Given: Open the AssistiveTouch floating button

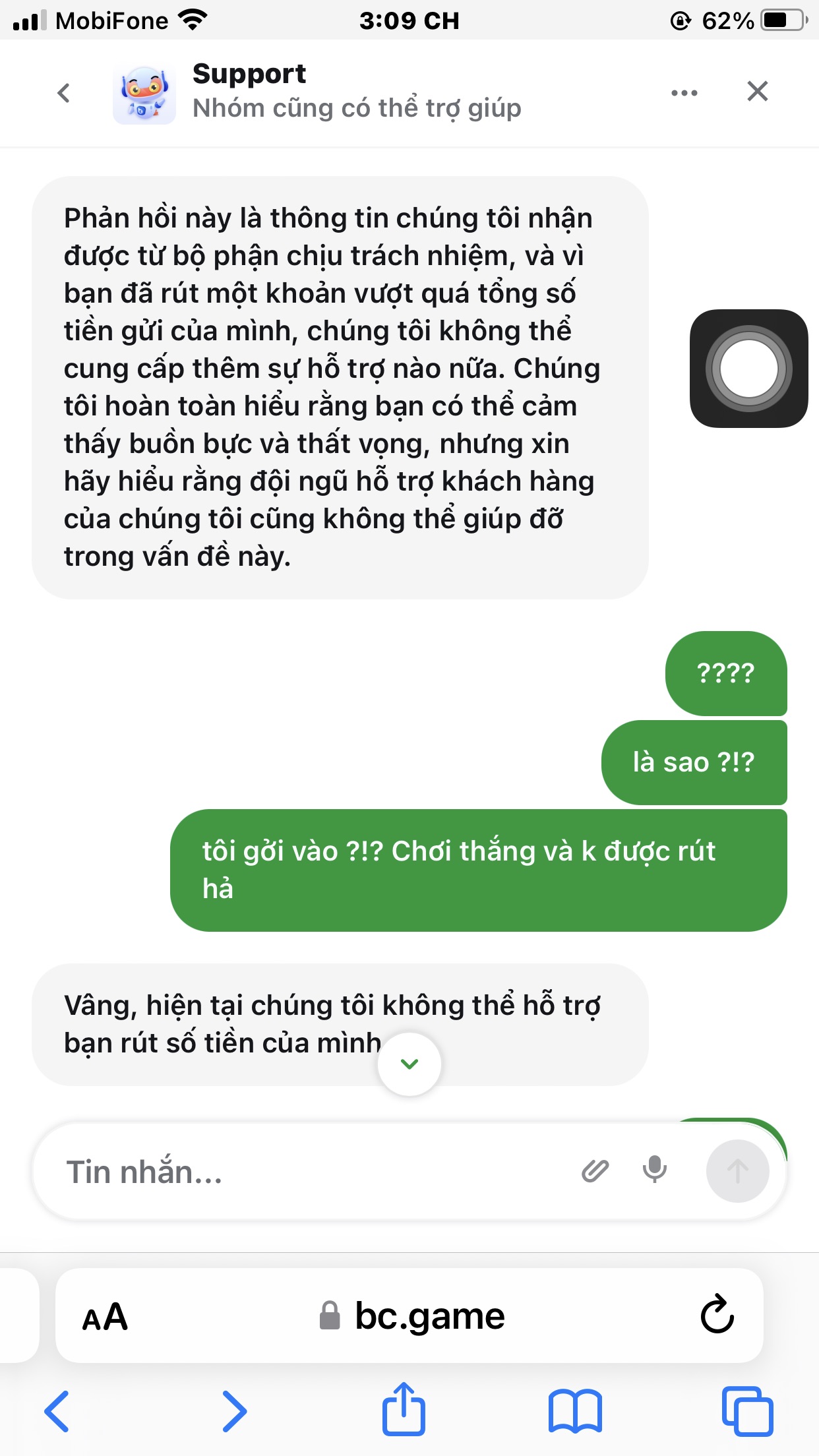Looking at the screenshot, I should [748, 369].
